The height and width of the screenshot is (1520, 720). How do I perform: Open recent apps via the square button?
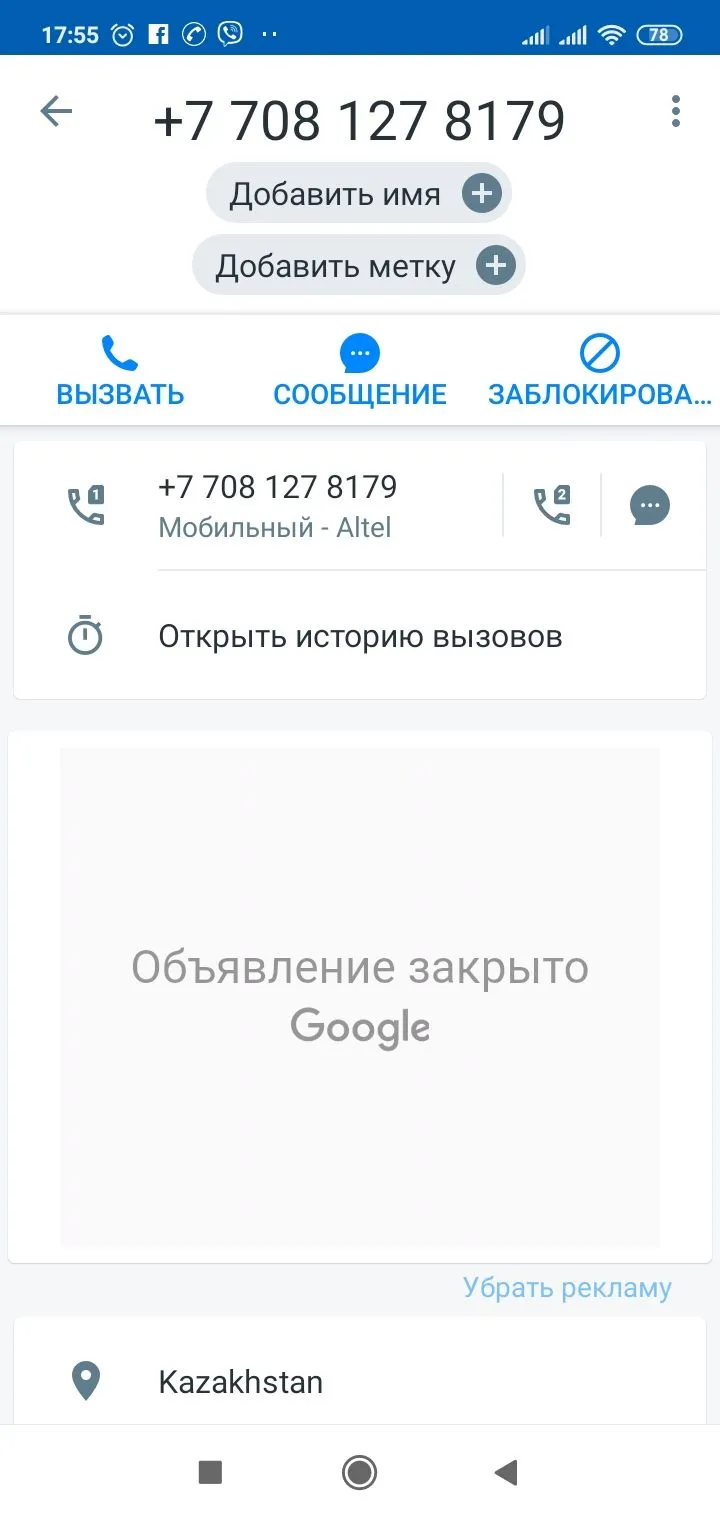(210, 1472)
